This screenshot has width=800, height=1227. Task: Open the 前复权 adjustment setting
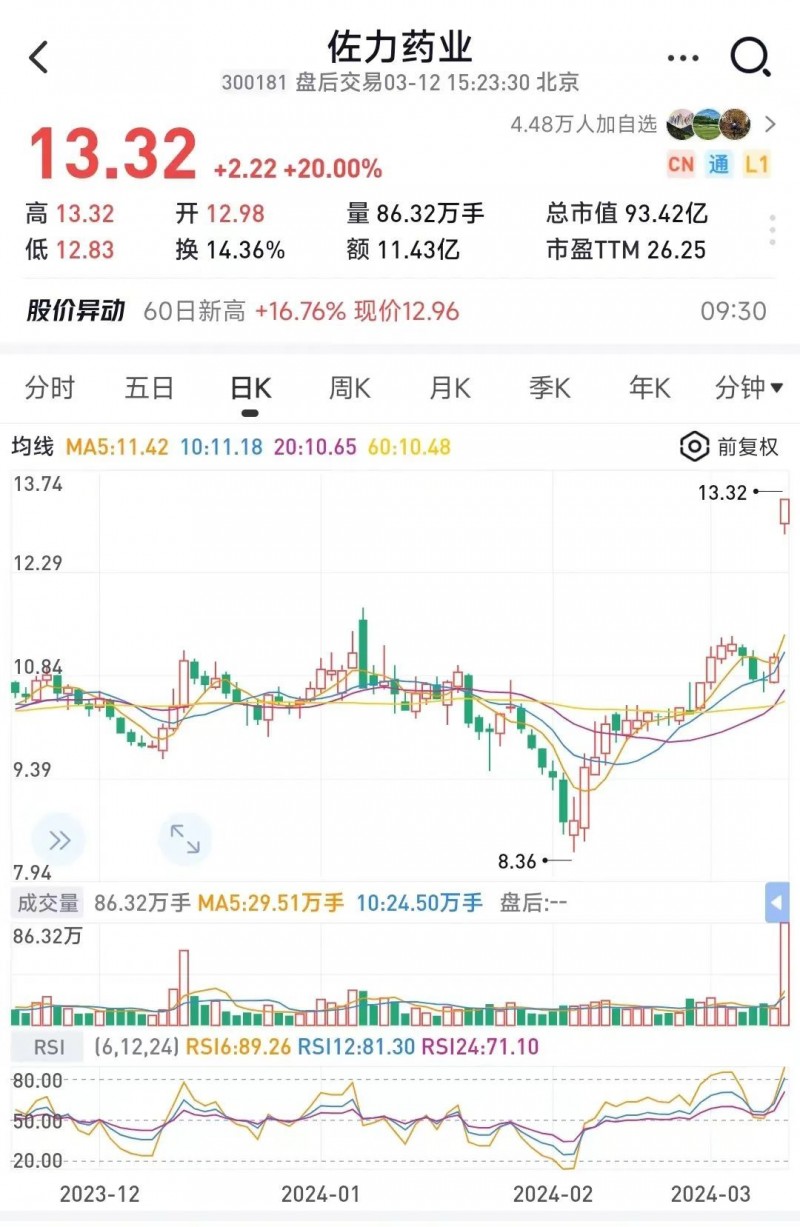pyautogui.click(x=729, y=447)
